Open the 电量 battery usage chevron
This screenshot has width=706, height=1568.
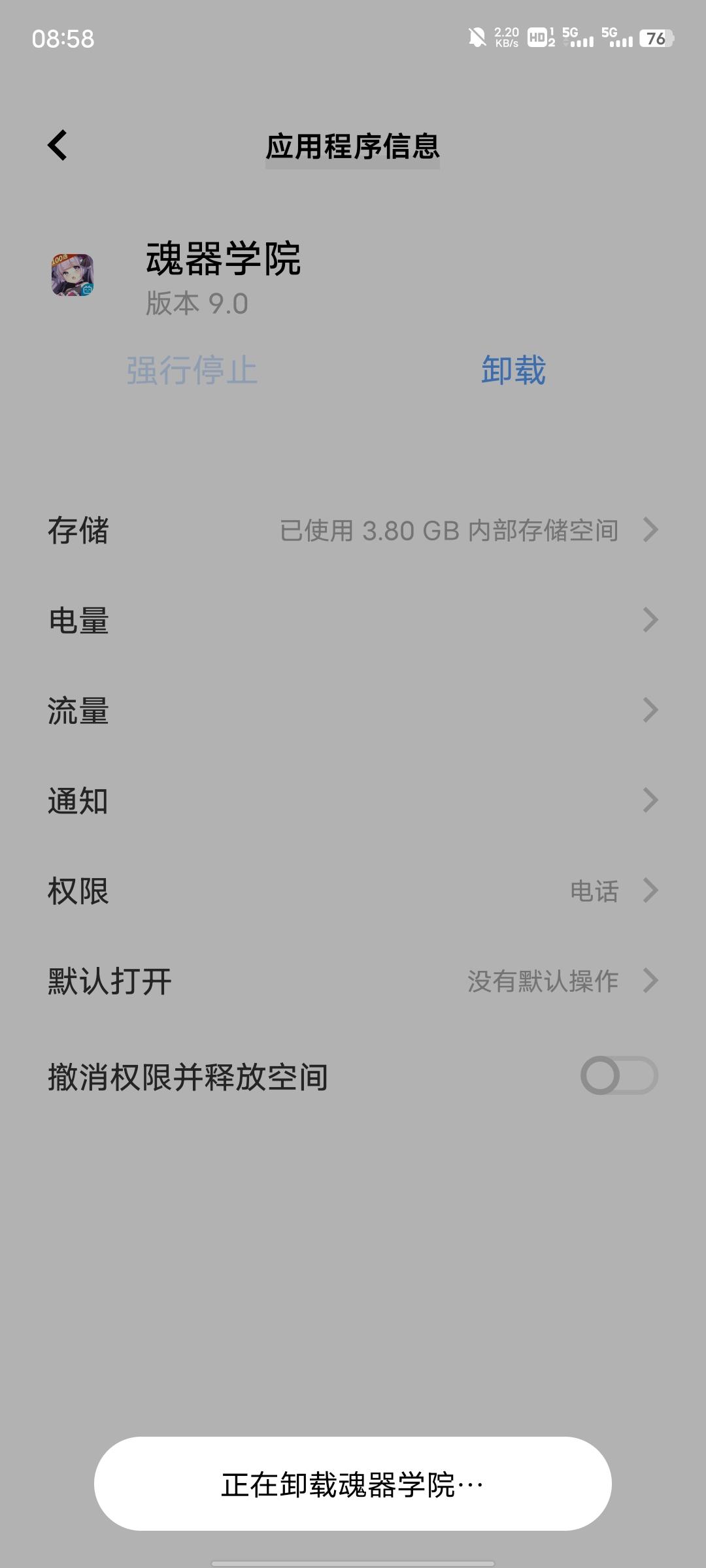tap(650, 621)
